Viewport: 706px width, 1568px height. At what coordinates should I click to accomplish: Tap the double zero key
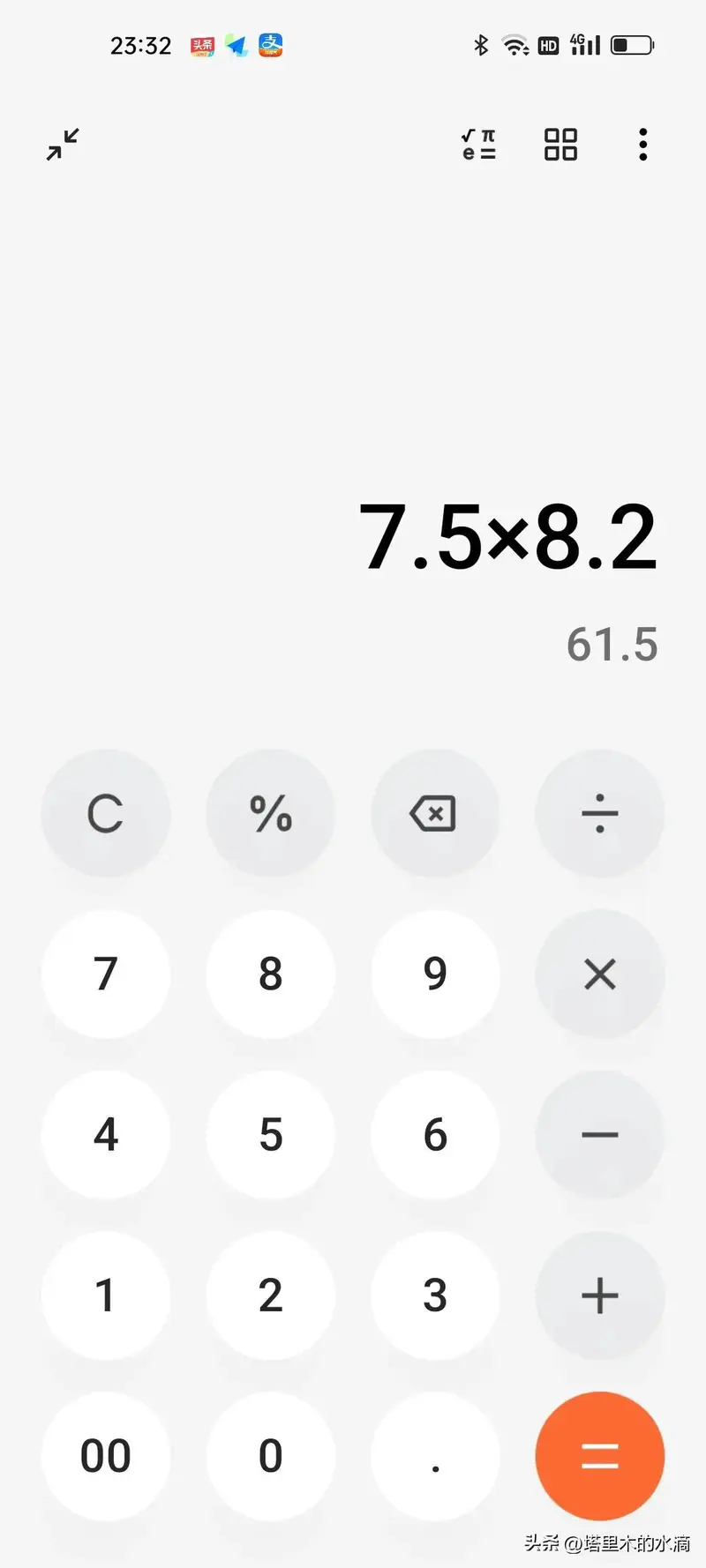click(106, 1456)
